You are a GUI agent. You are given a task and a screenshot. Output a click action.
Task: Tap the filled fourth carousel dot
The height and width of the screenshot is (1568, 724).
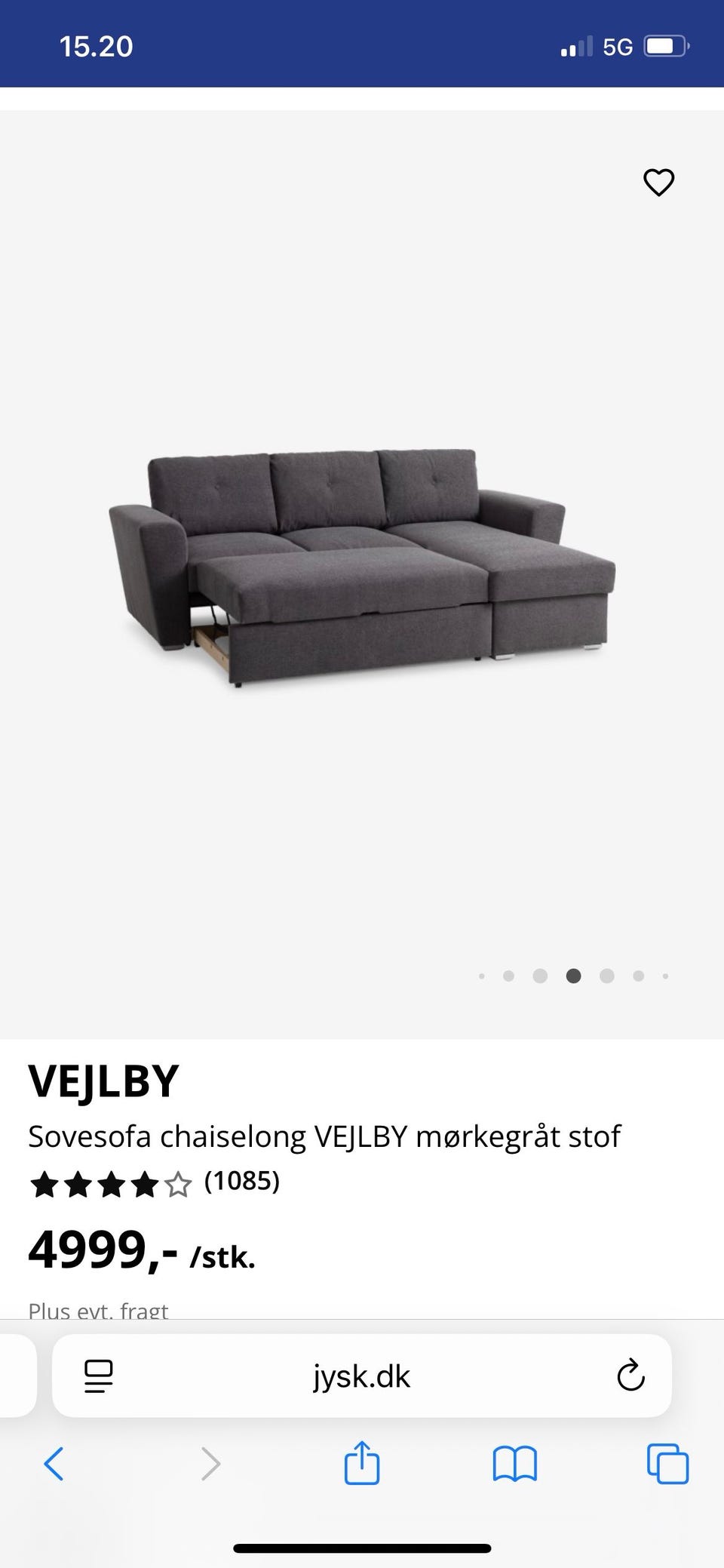point(573,976)
